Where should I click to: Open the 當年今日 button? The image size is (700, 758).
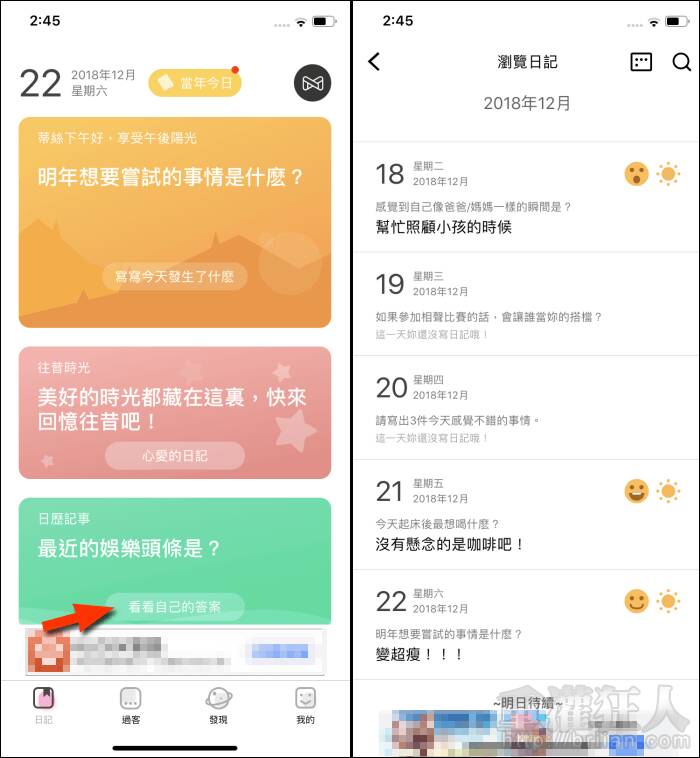pos(195,83)
